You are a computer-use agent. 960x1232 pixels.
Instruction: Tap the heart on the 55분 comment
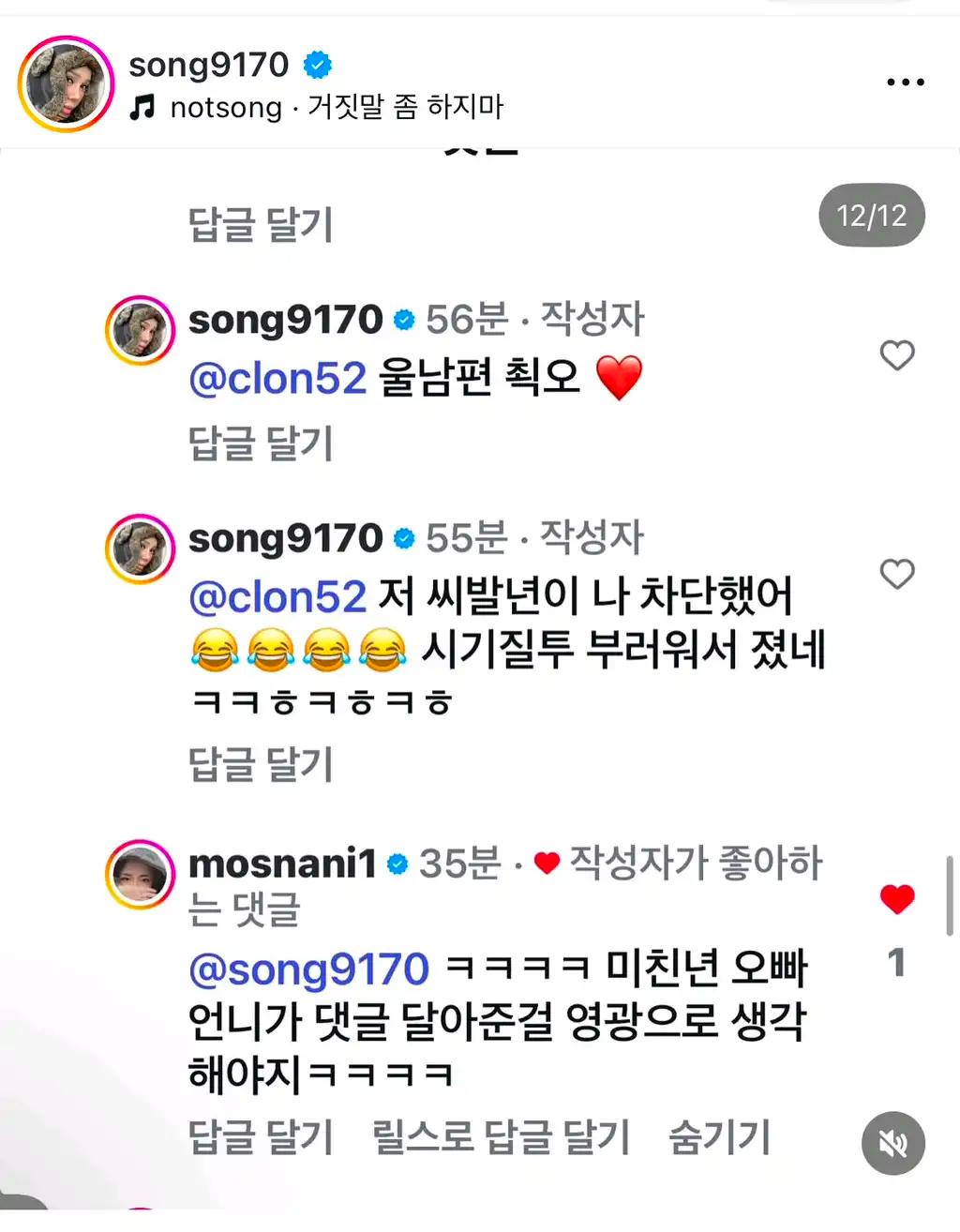tap(897, 575)
